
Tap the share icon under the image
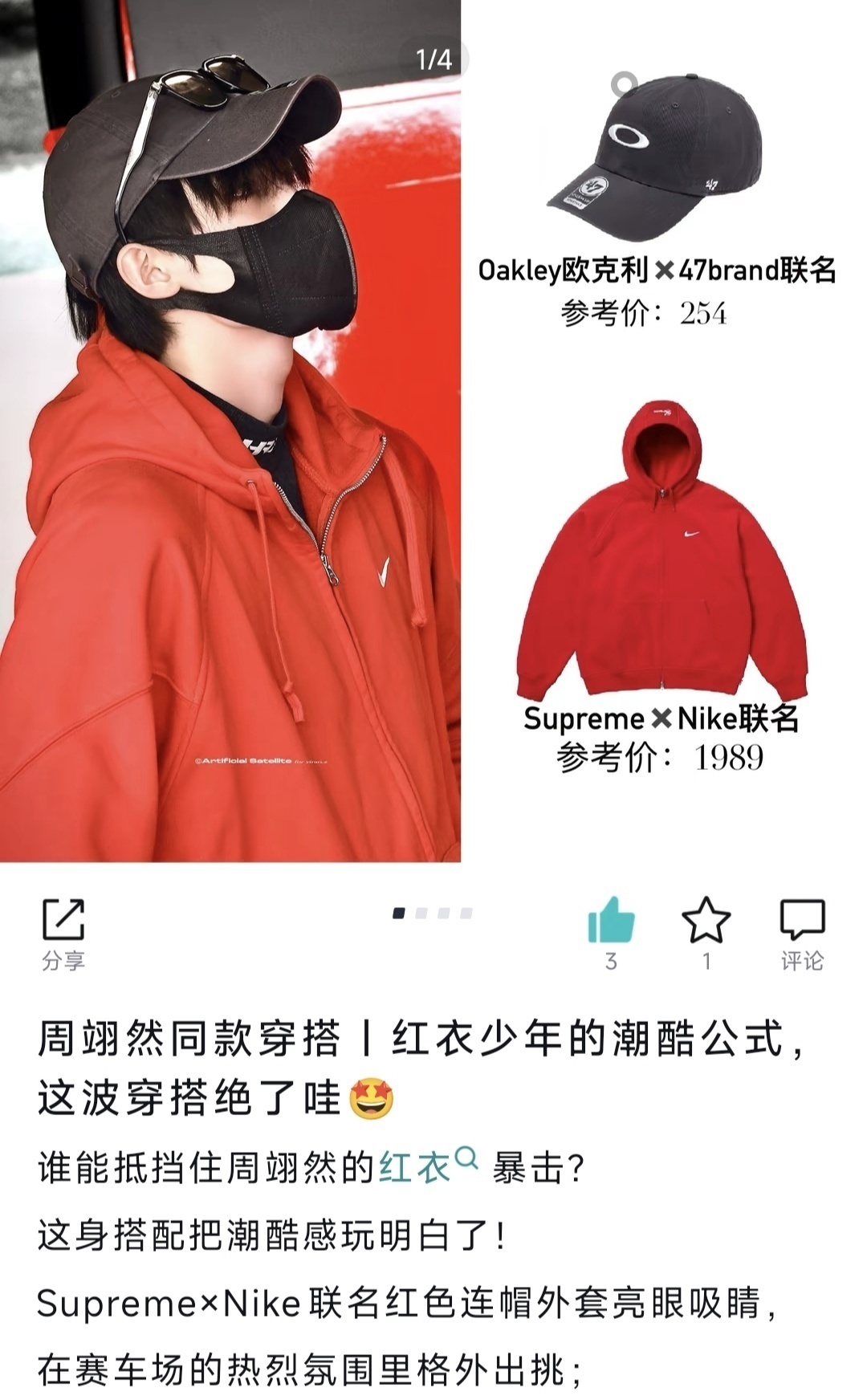tap(63, 920)
